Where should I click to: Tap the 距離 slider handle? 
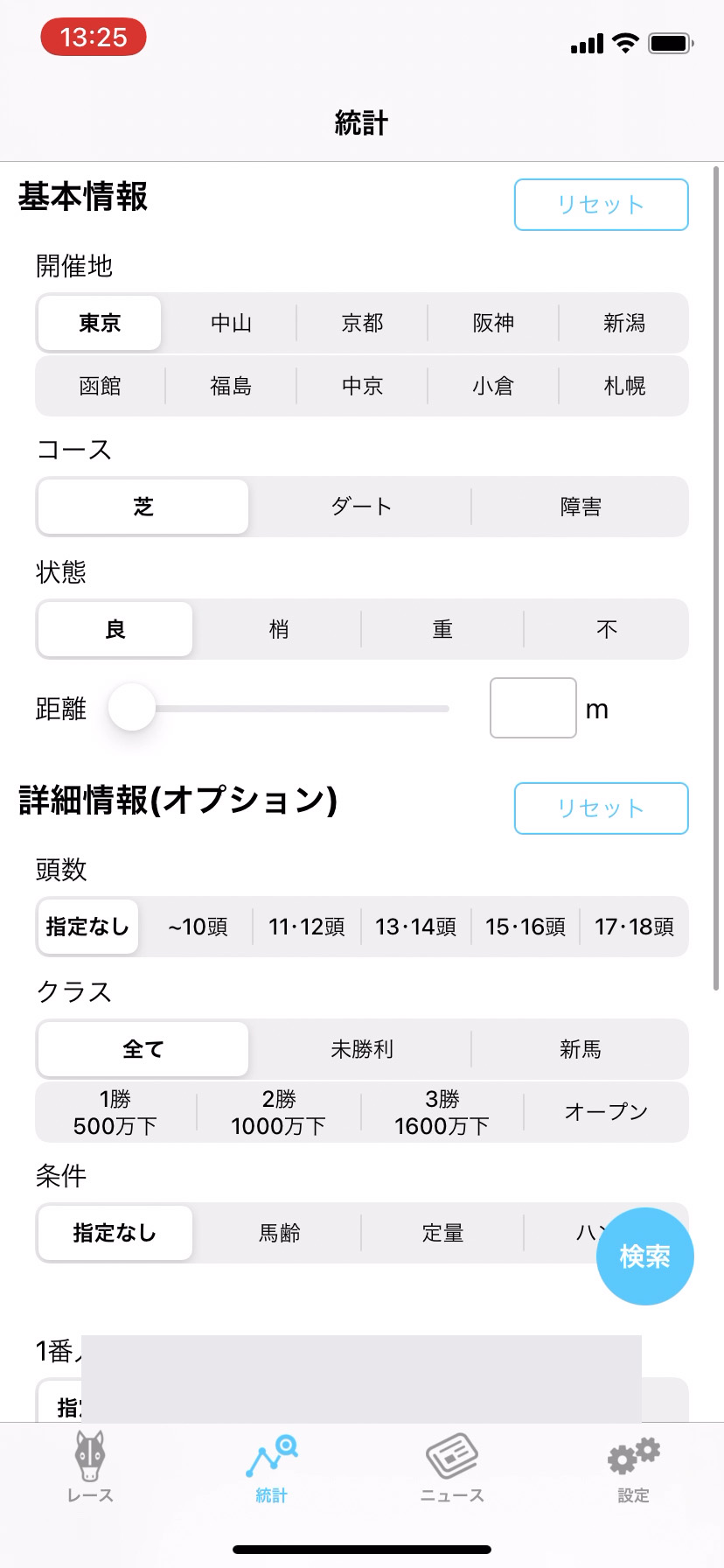pos(132,708)
